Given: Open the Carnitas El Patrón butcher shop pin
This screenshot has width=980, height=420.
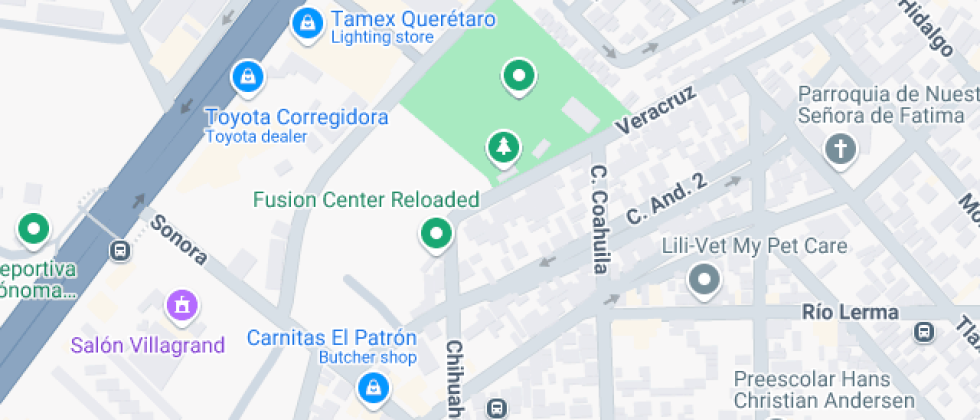Looking at the screenshot, I should (x=373, y=386).
